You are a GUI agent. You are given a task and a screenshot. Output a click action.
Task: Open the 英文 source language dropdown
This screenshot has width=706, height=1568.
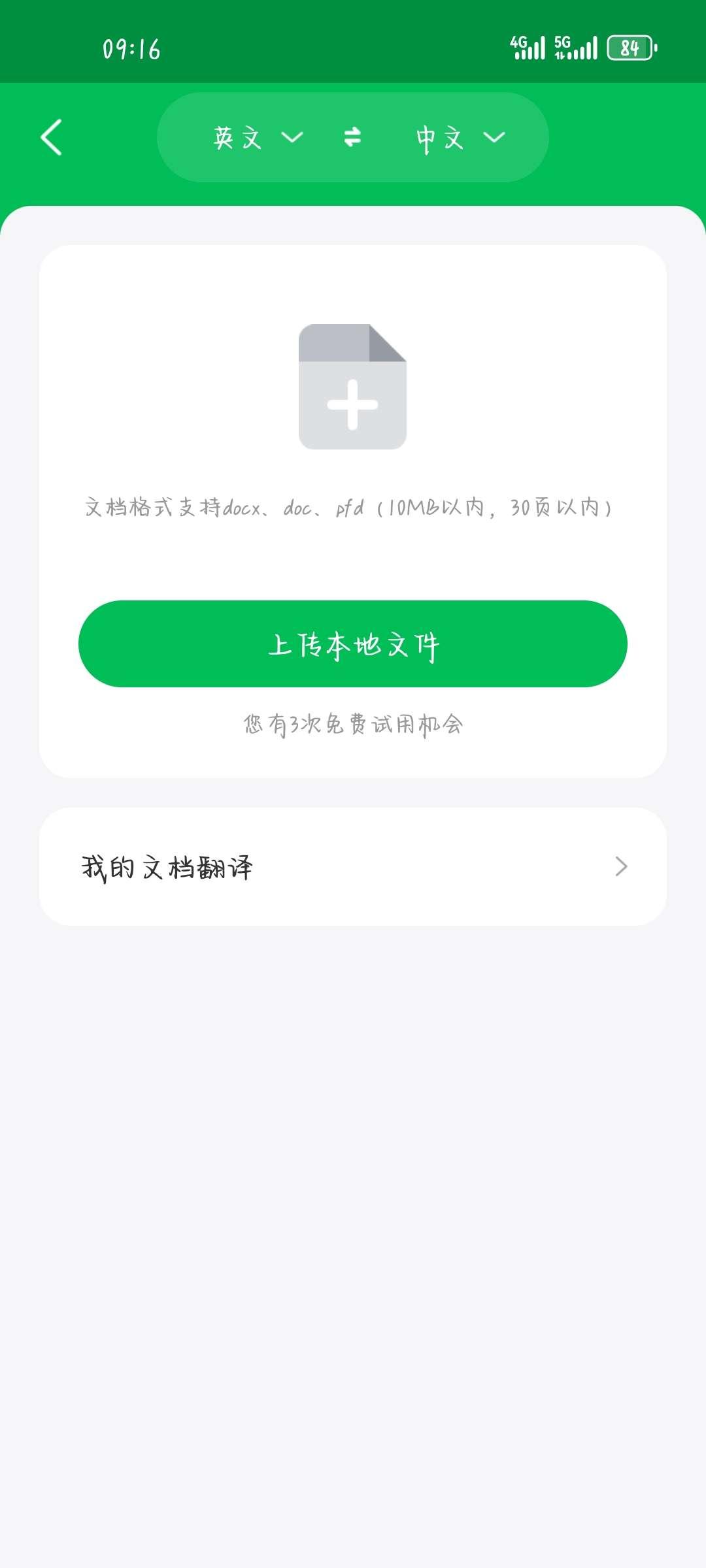pyautogui.click(x=258, y=137)
